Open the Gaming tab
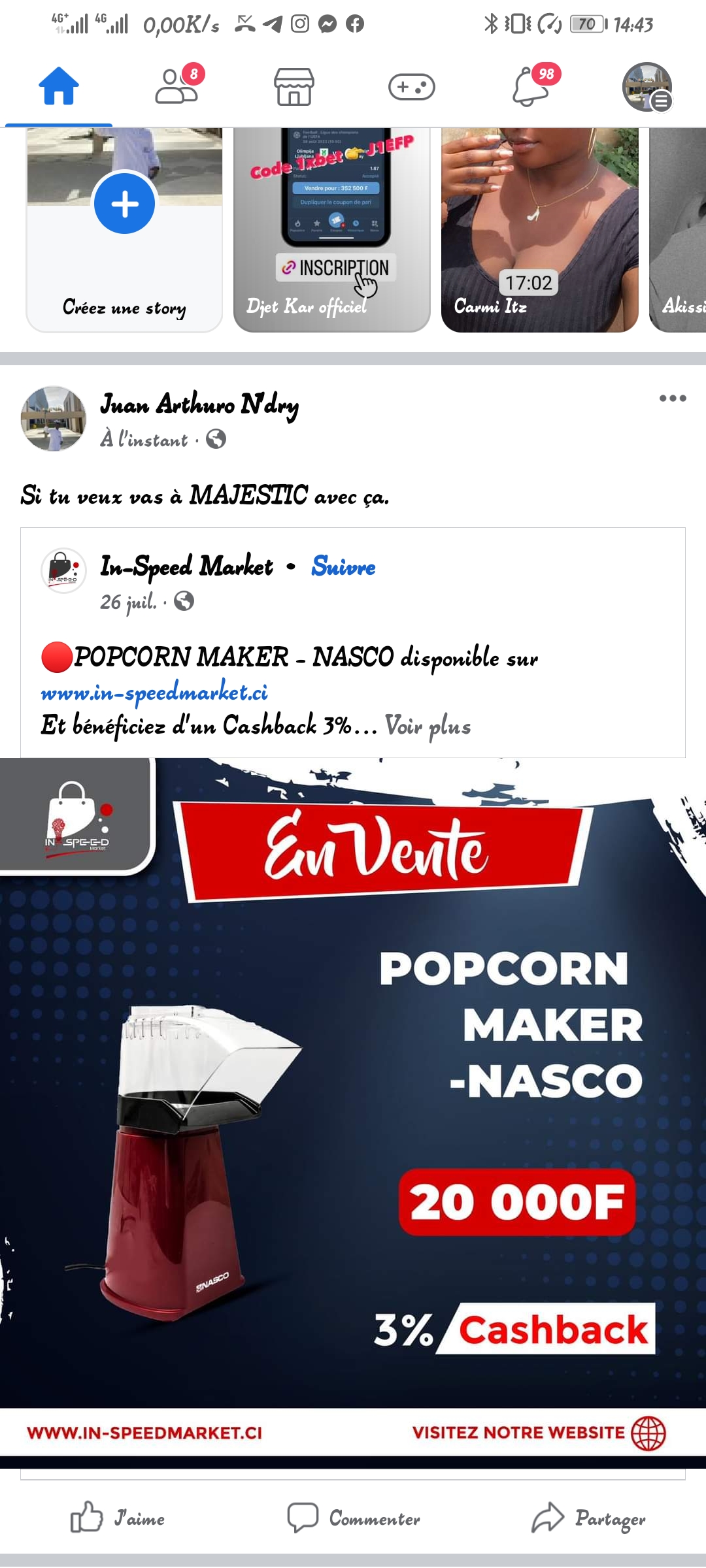 (412, 86)
